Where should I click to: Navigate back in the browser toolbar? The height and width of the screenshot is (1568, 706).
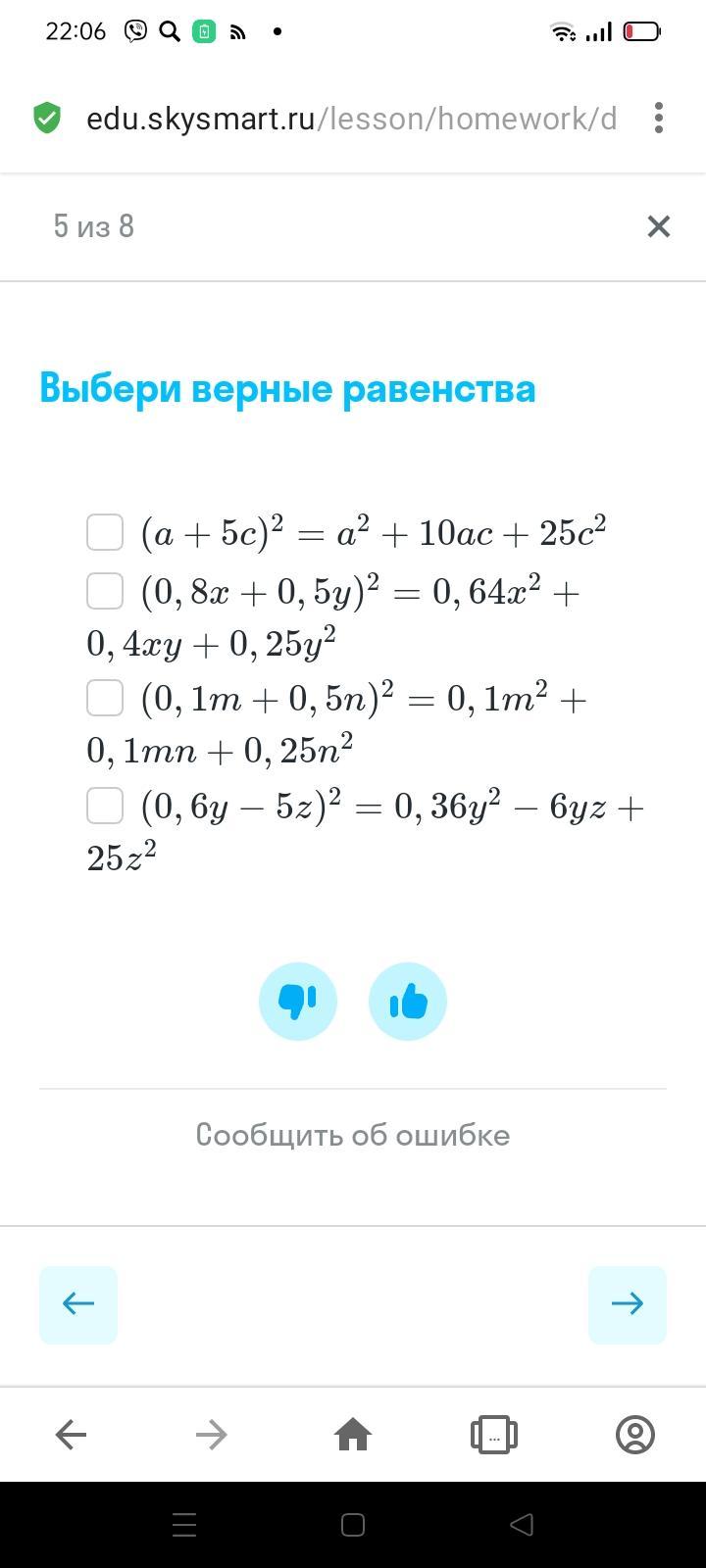click(x=71, y=1435)
